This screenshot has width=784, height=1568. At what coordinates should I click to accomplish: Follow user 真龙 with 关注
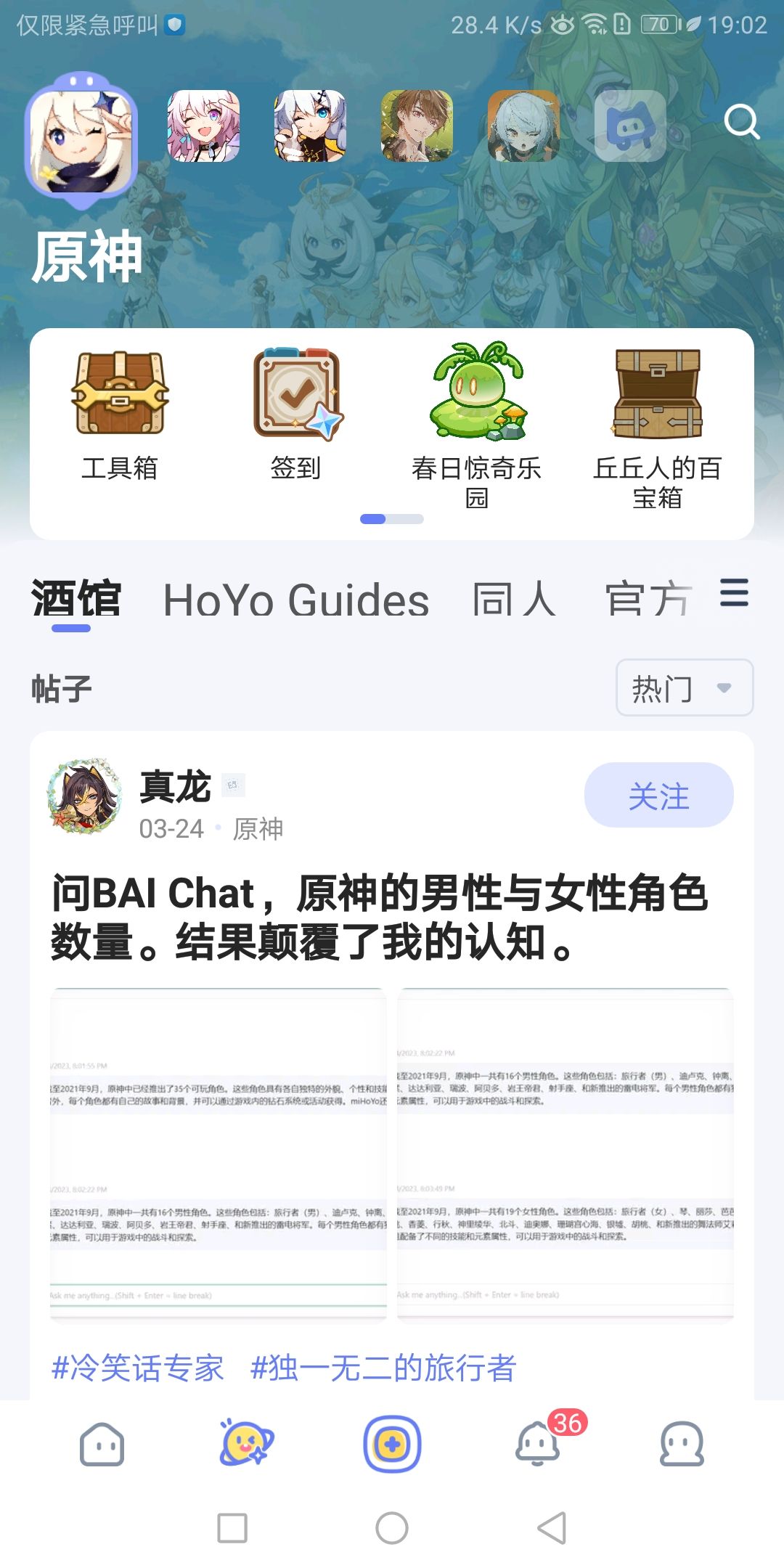click(658, 796)
